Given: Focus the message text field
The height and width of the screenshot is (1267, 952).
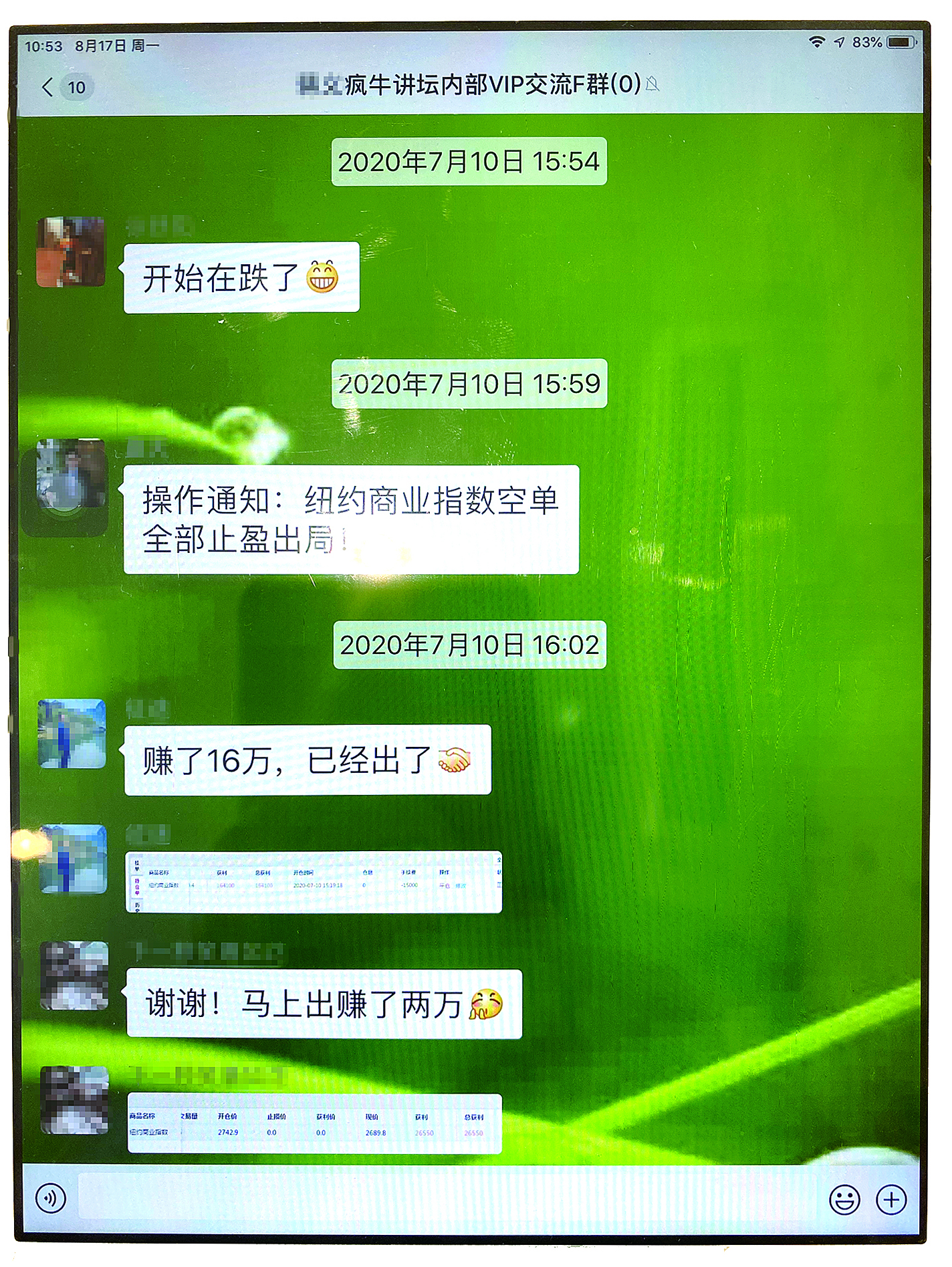Looking at the screenshot, I should tap(448, 1198).
